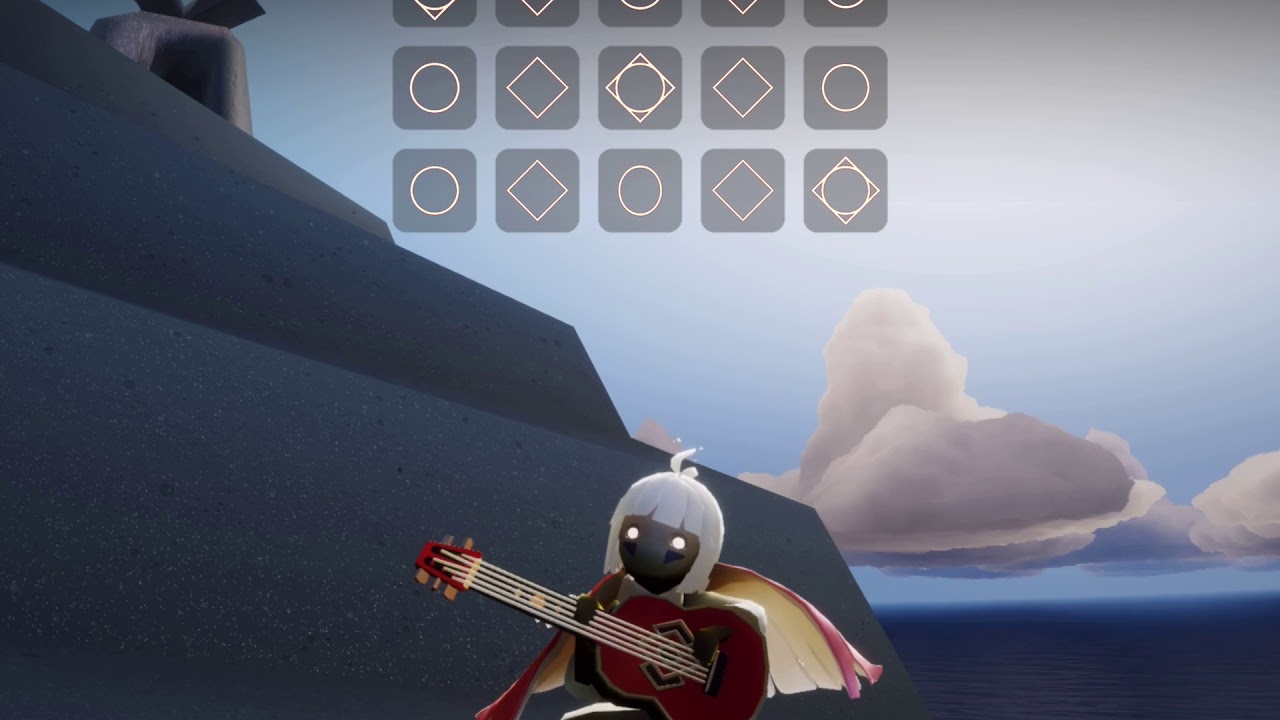Tap first circle note key of middle row
This screenshot has height=720, width=1280.
434,88
